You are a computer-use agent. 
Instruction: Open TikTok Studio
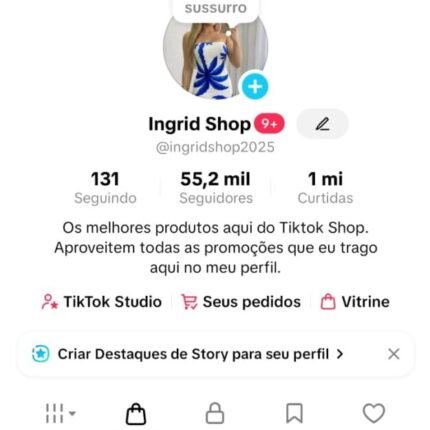point(102,302)
